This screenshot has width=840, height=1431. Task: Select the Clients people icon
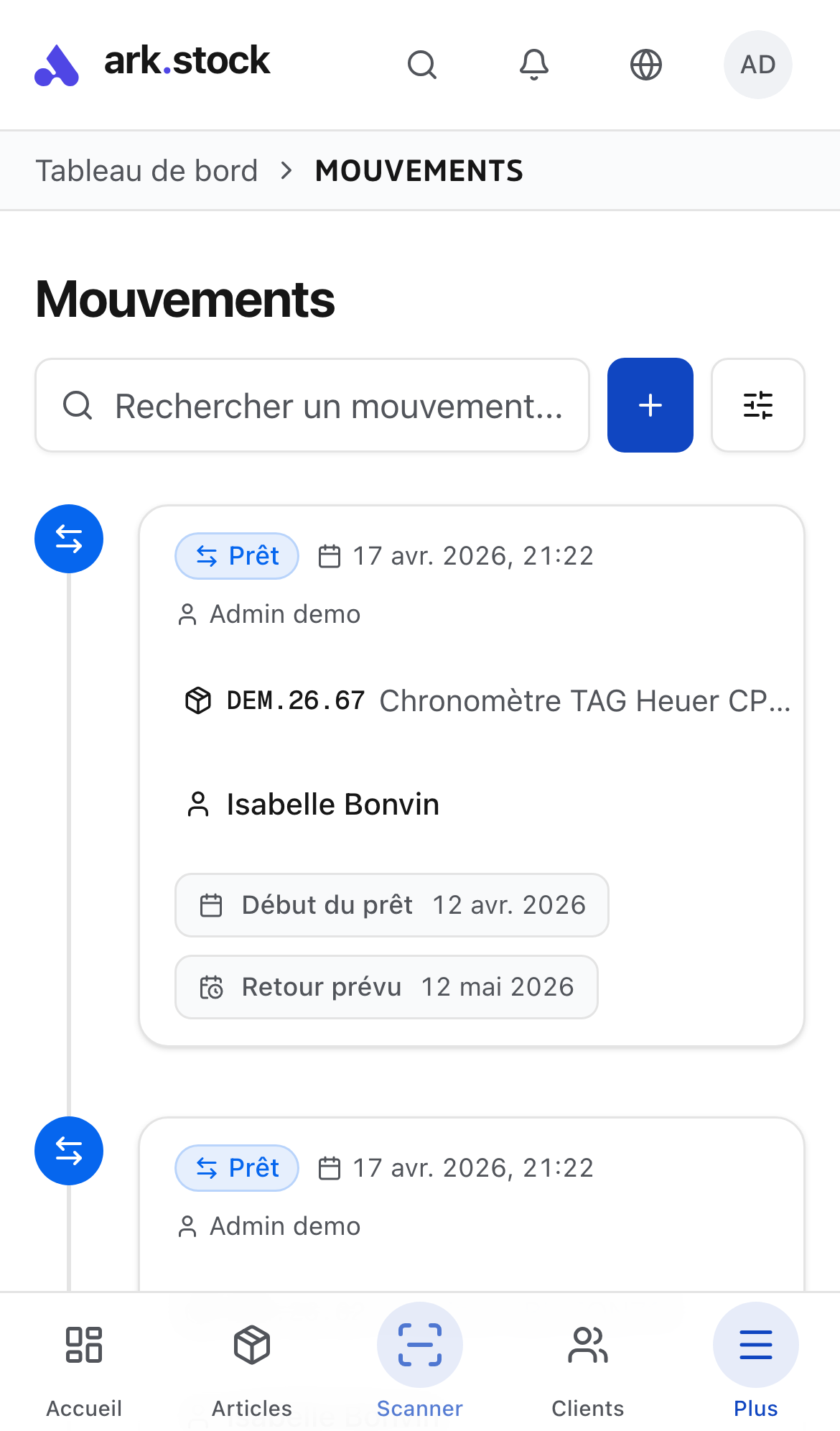pyautogui.click(x=587, y=1346)
